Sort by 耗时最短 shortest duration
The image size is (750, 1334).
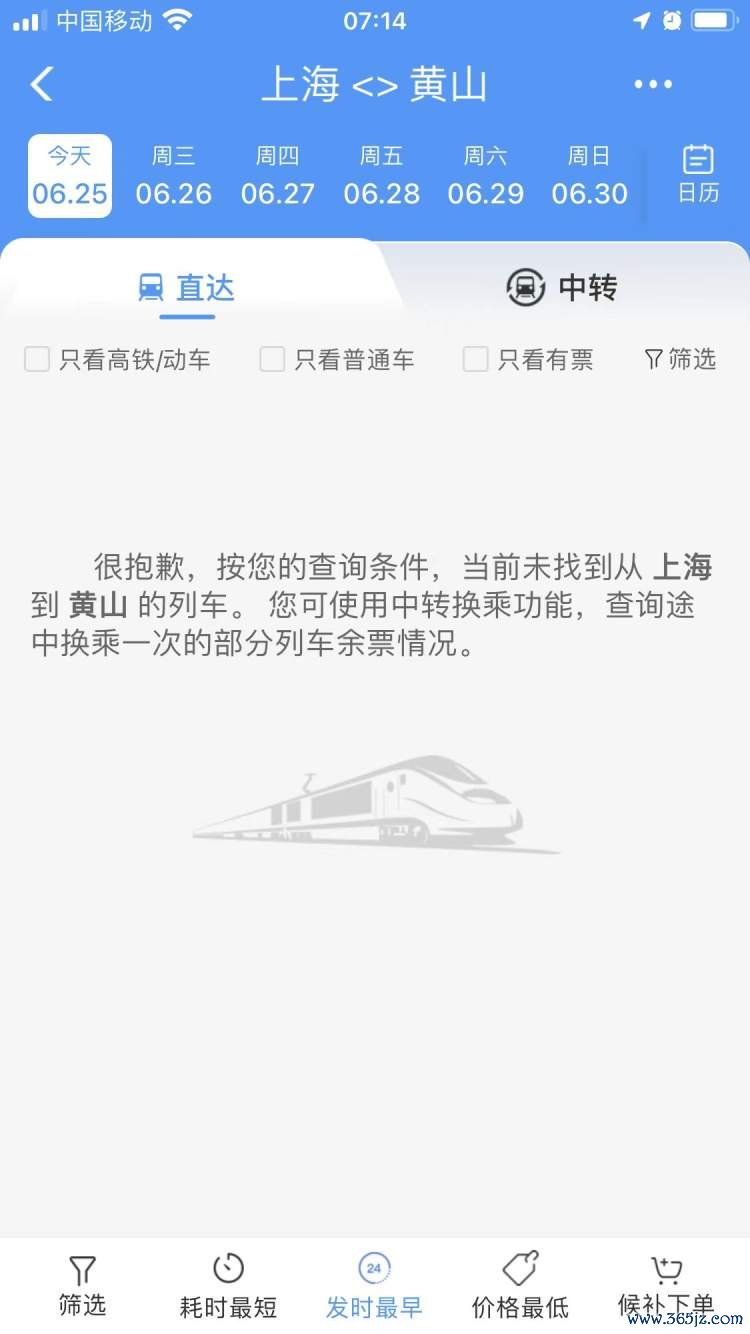(228, 1285)
